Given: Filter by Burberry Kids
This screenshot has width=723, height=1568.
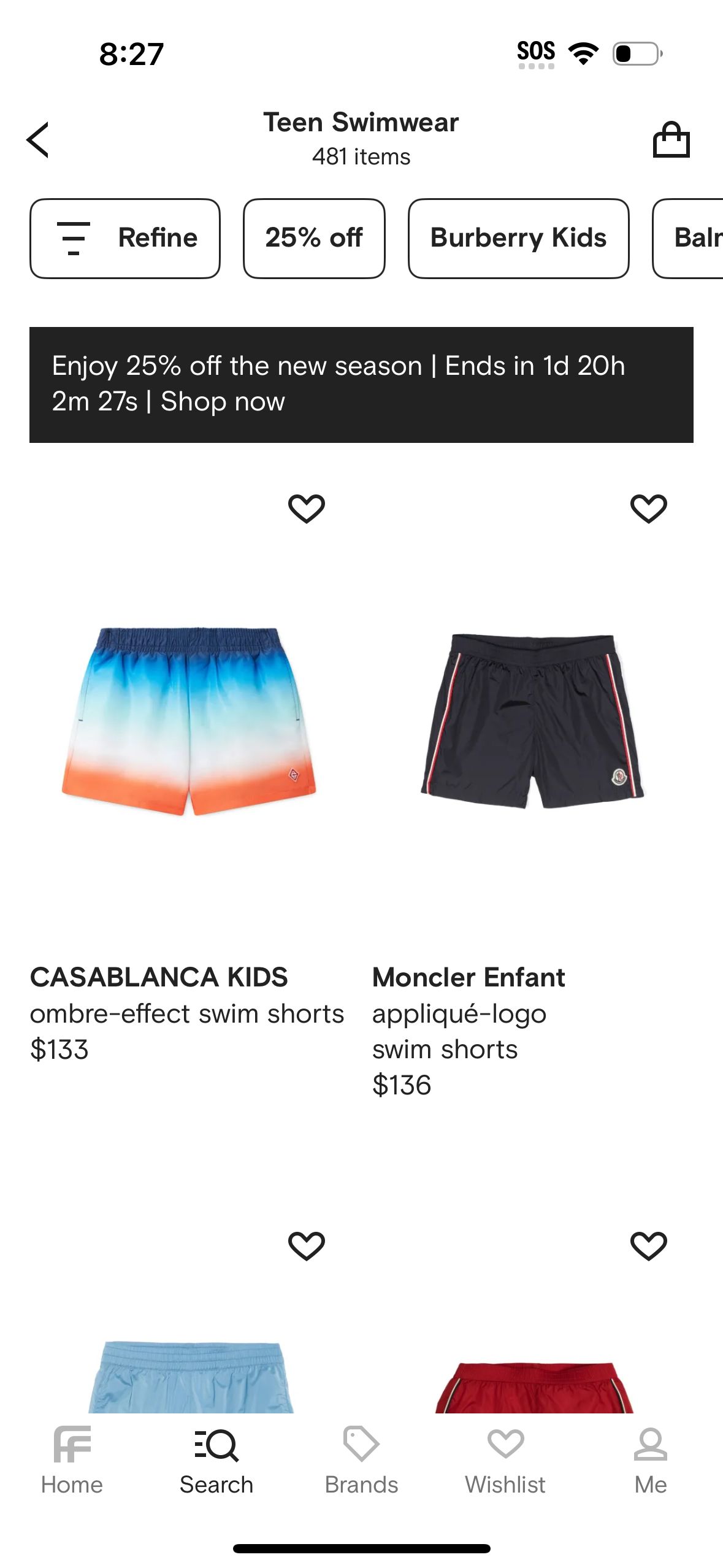Looking at the screenshot, I should (518, 237).
